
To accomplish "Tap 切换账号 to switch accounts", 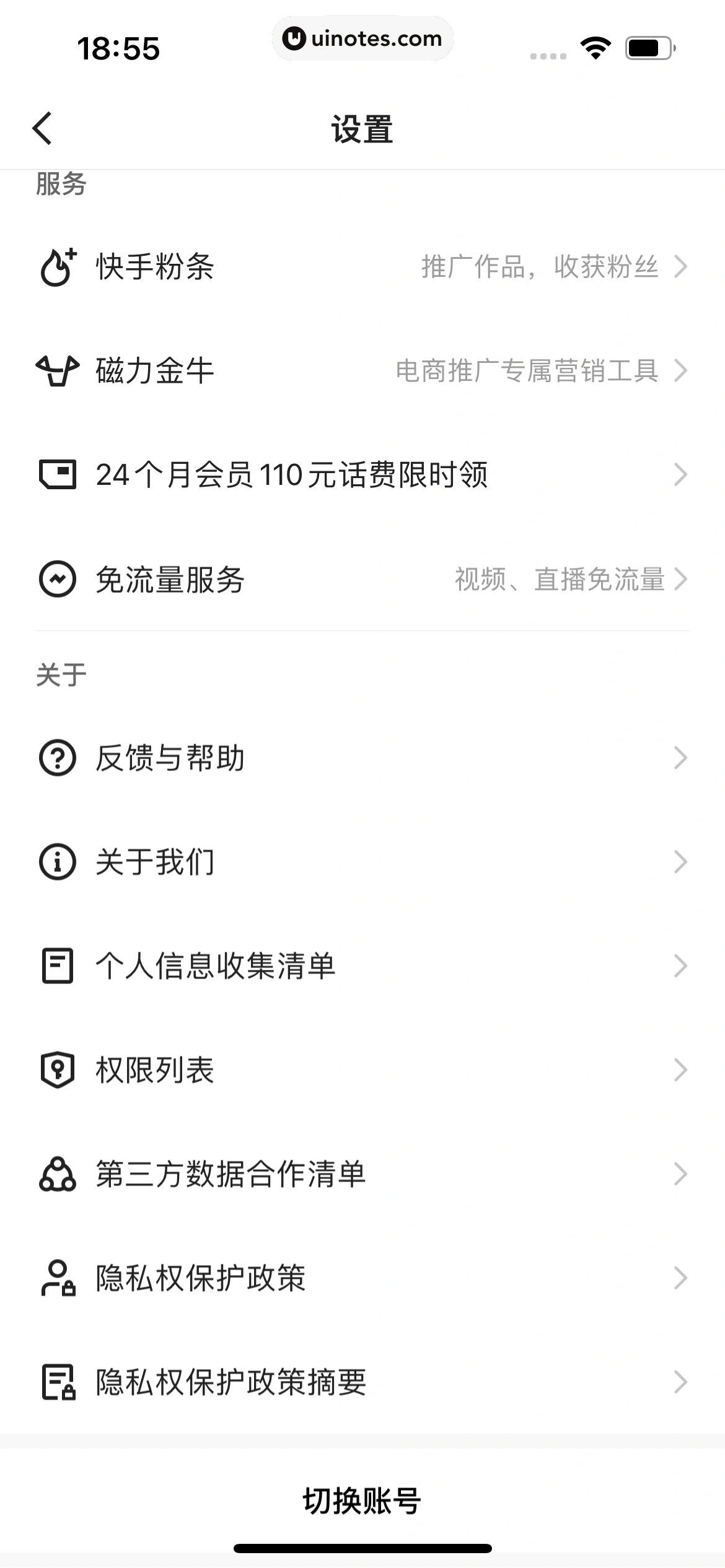I will [362, 1501].
